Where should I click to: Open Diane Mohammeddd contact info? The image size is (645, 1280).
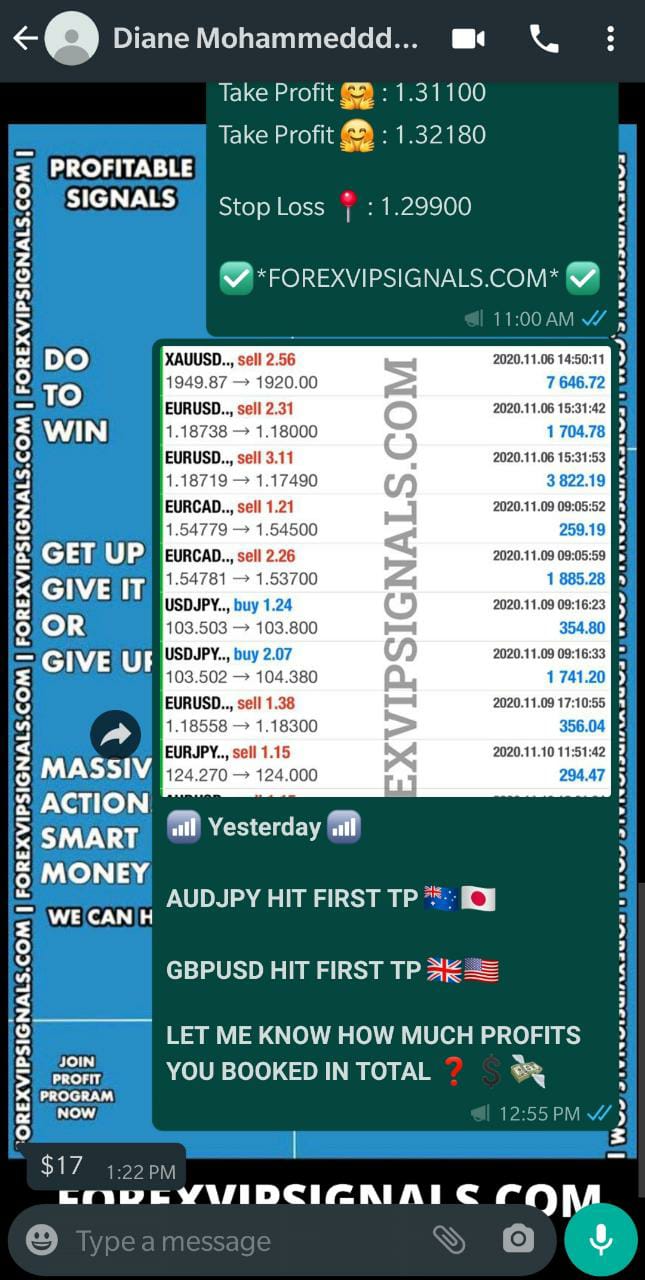coord(265,39)
